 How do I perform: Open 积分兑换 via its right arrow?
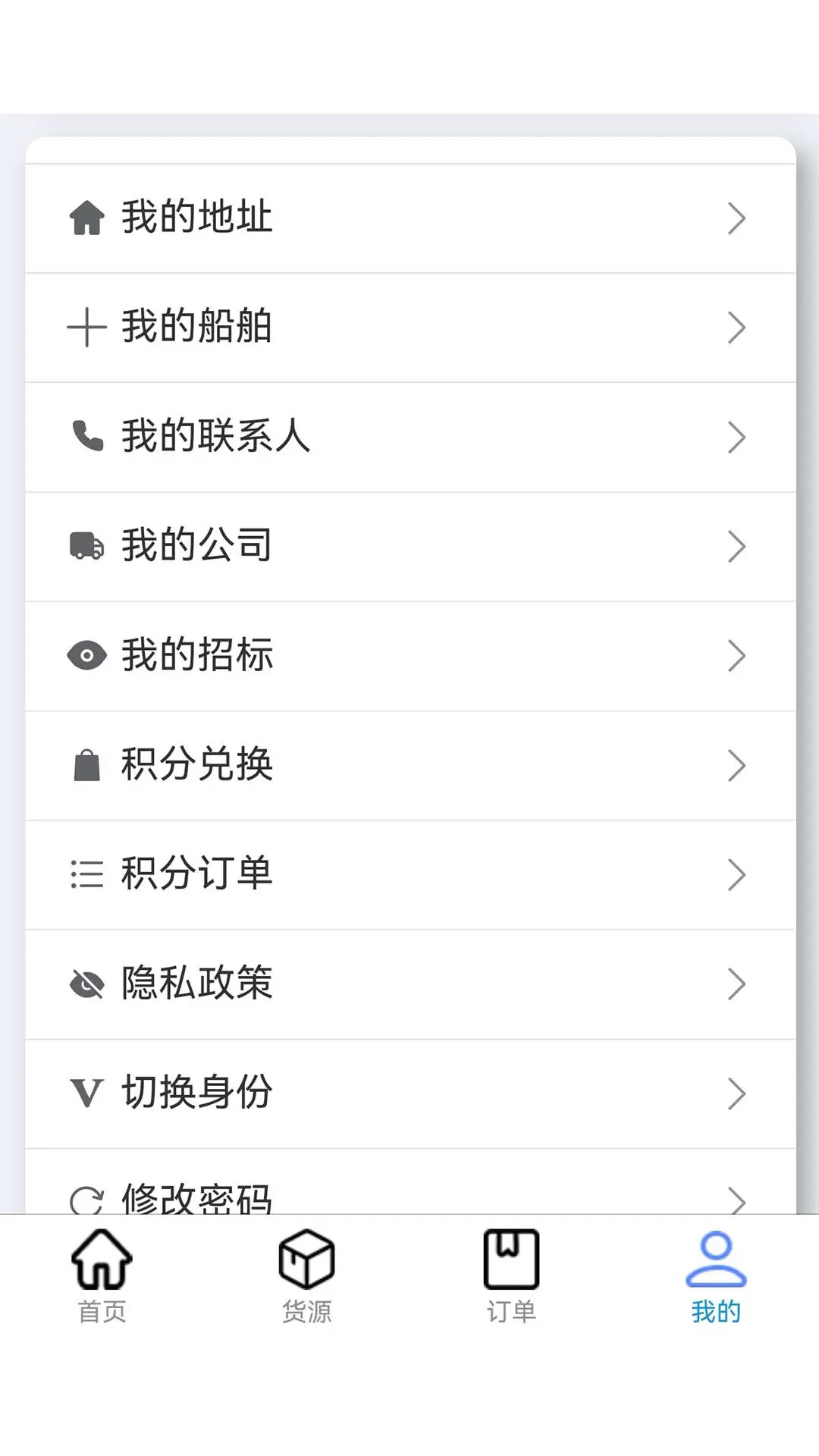pyautogui.click(x=736, y=765)
